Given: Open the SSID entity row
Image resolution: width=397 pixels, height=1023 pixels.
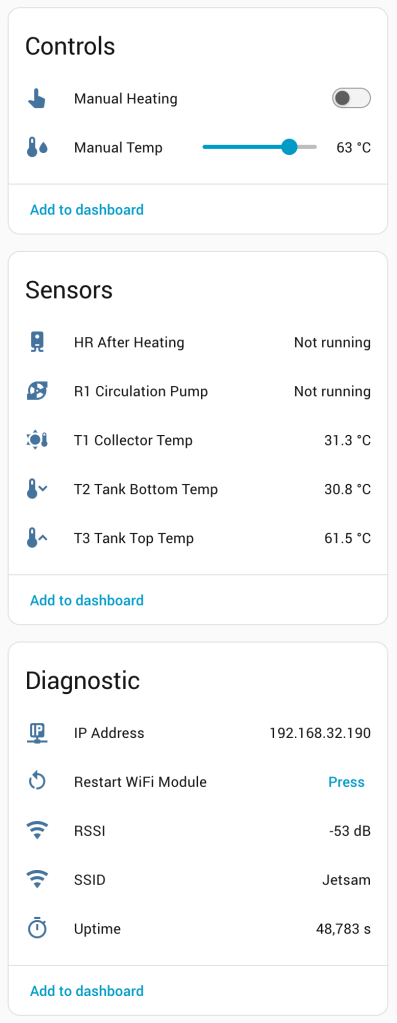Looking at the screenshot, I should [x=198, y=880].
